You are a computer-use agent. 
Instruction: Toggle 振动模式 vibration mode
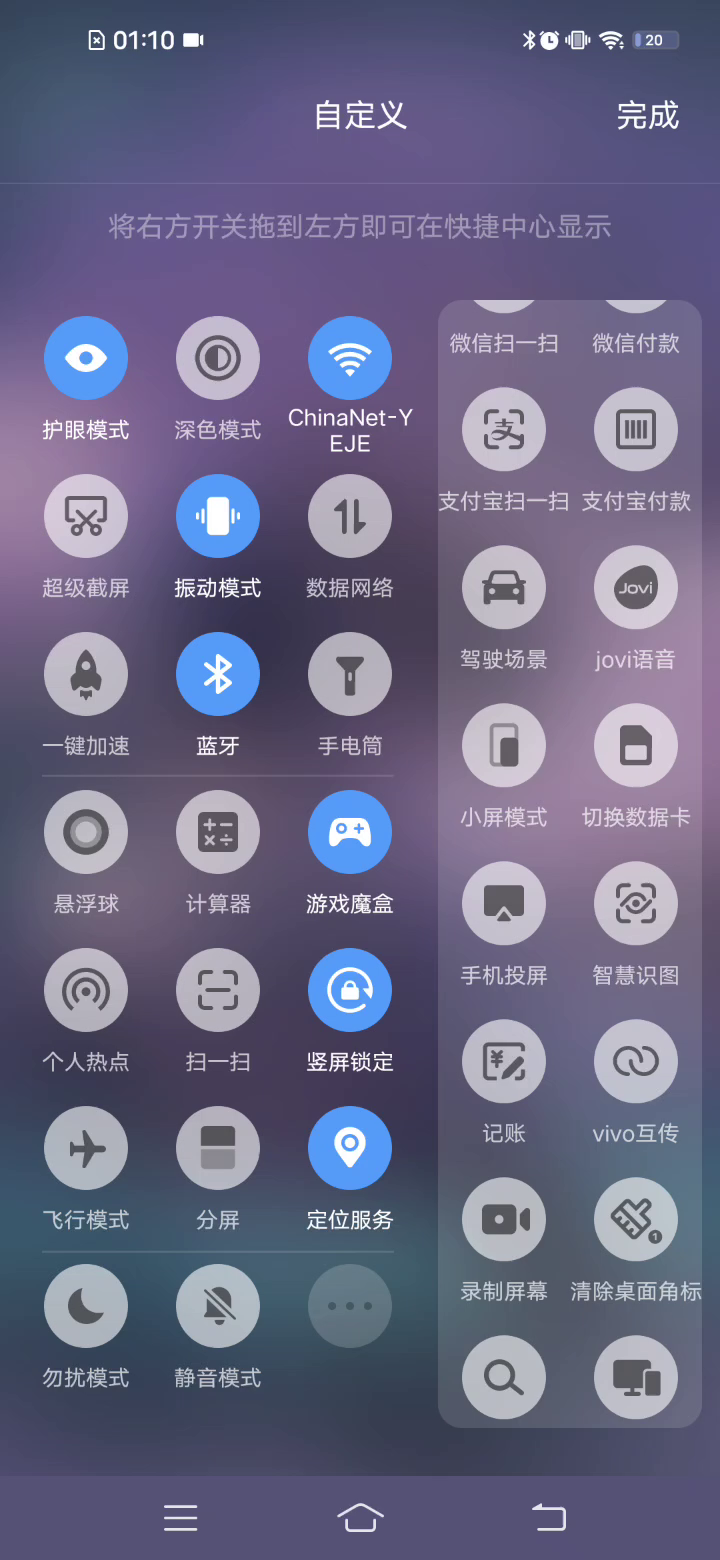point(218,516)
